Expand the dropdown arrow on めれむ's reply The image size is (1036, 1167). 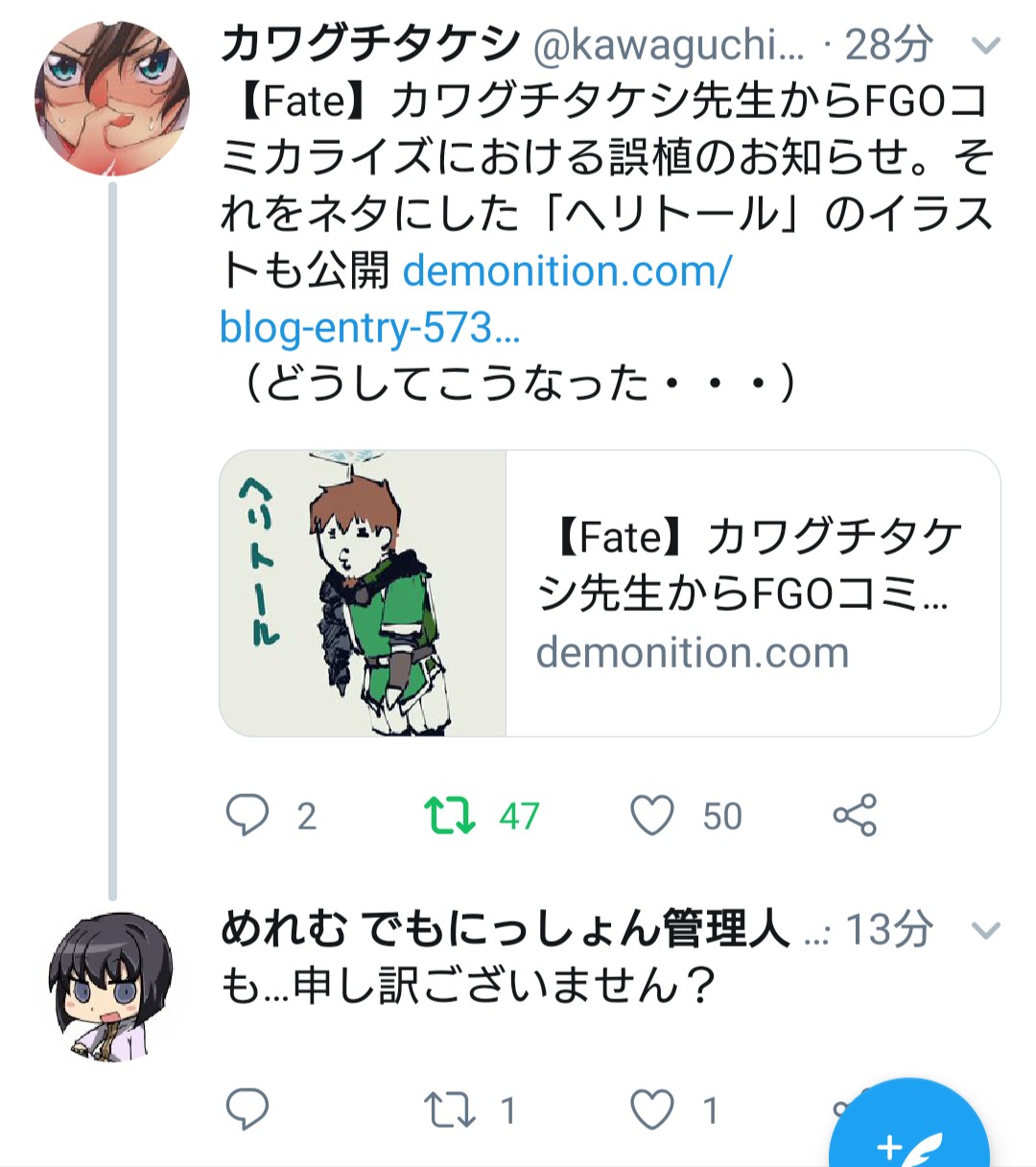(985, 930)
